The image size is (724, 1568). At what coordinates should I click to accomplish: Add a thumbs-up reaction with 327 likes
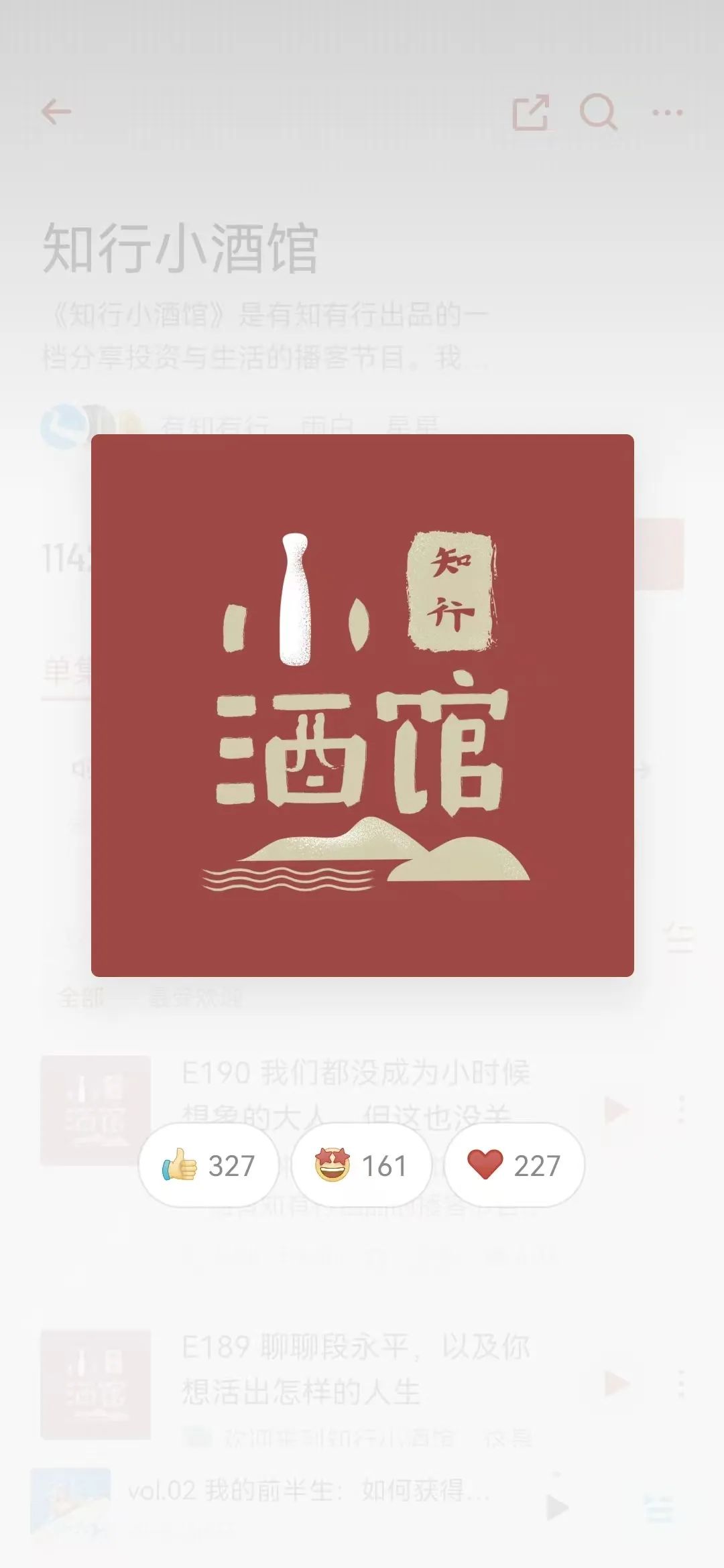(x=208, y=1165)
